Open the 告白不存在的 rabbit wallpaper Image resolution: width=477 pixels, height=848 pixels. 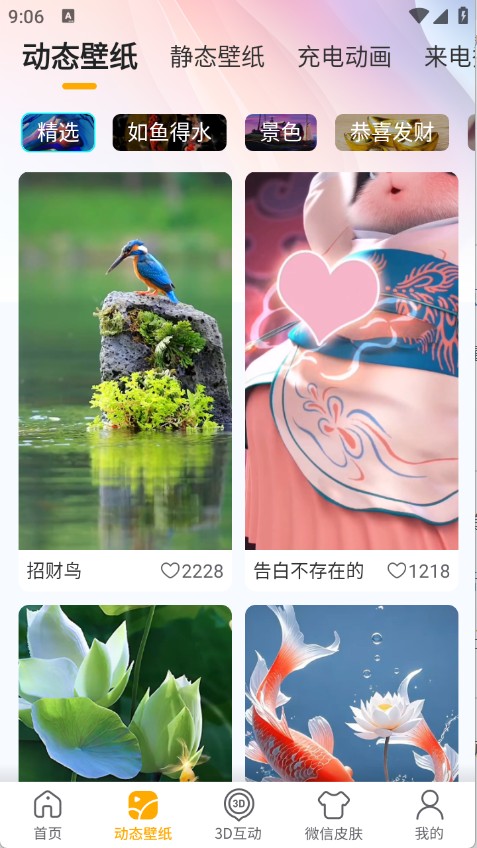pos(352,361)
